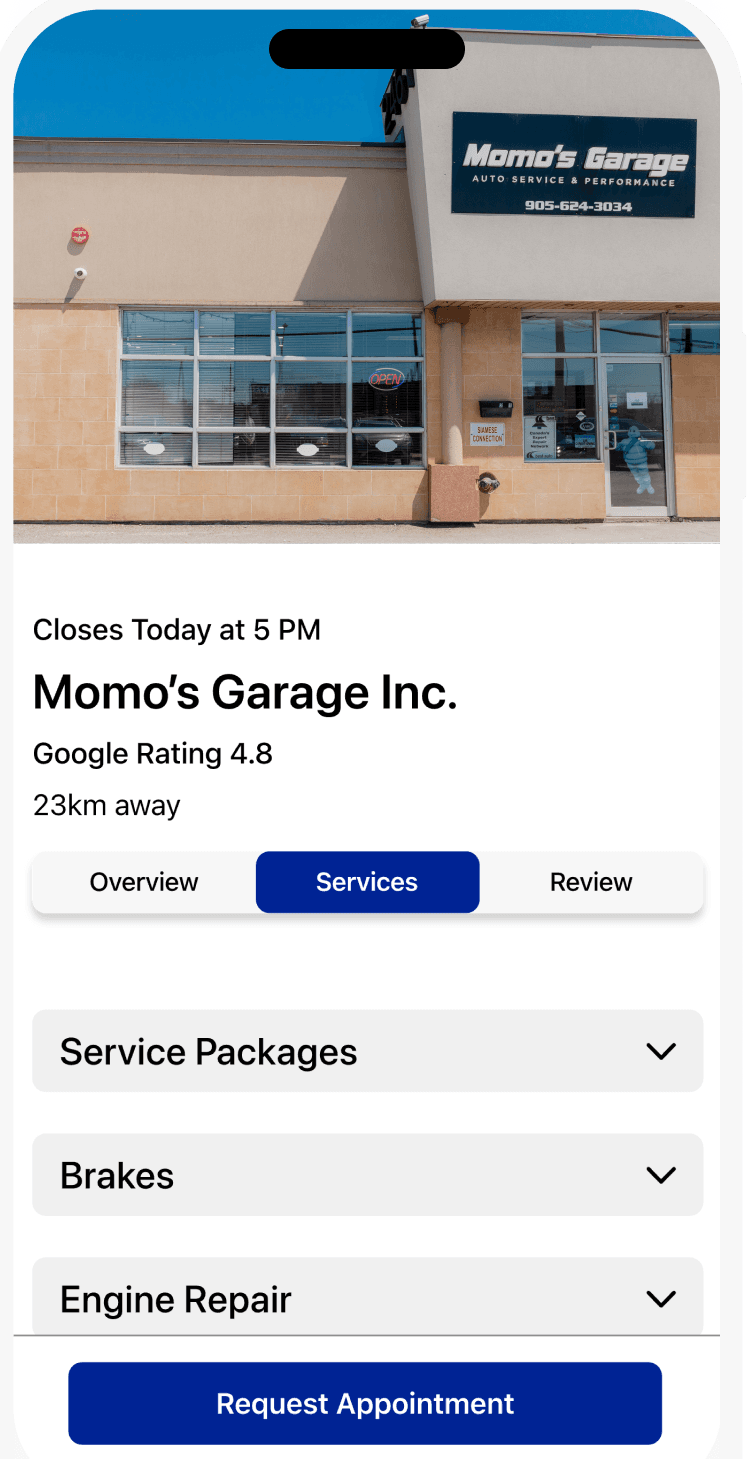
Task: Expand the Brakes section
Action: [x=367, y=1175]
